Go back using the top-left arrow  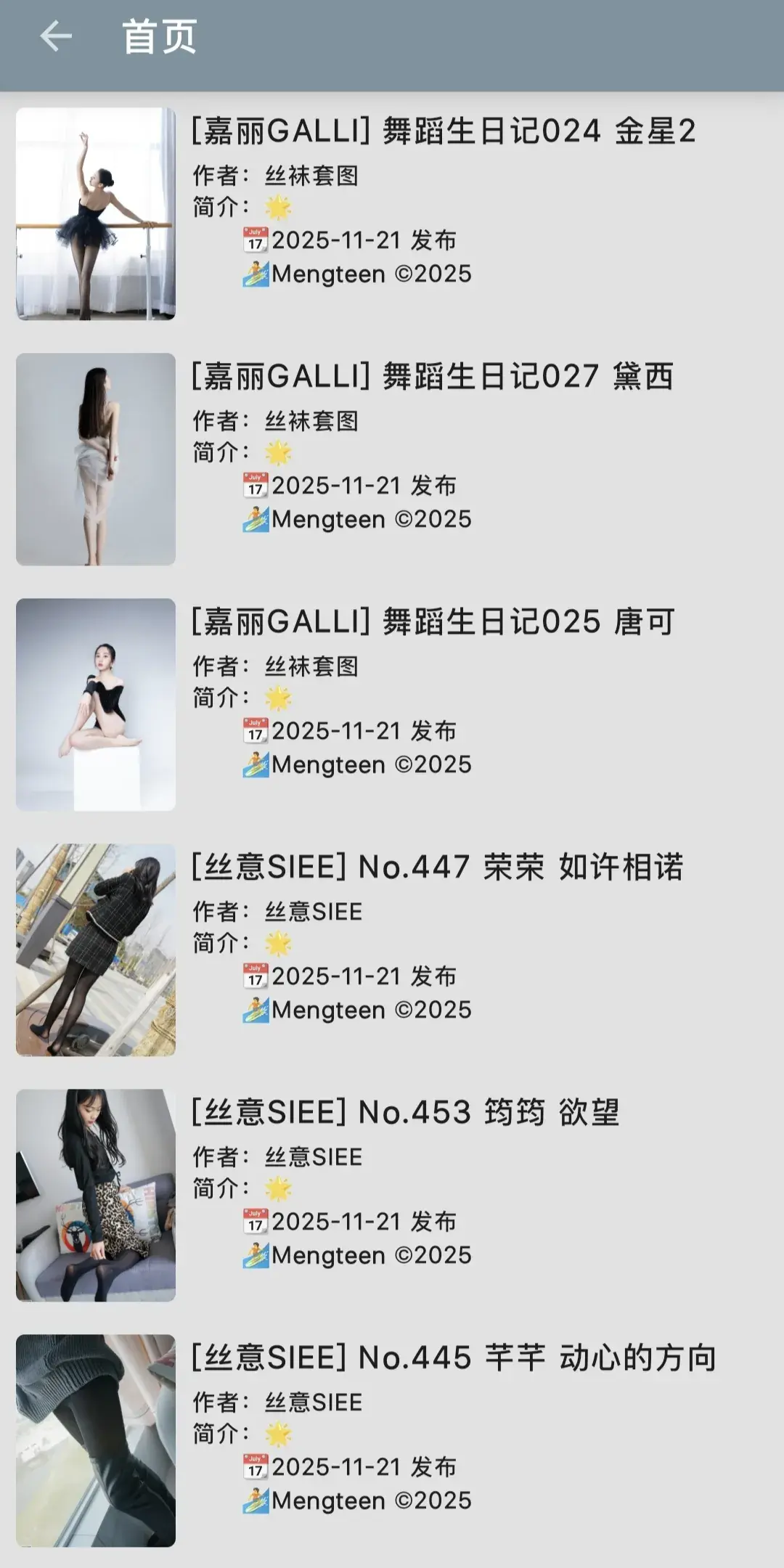coord(56,36)
